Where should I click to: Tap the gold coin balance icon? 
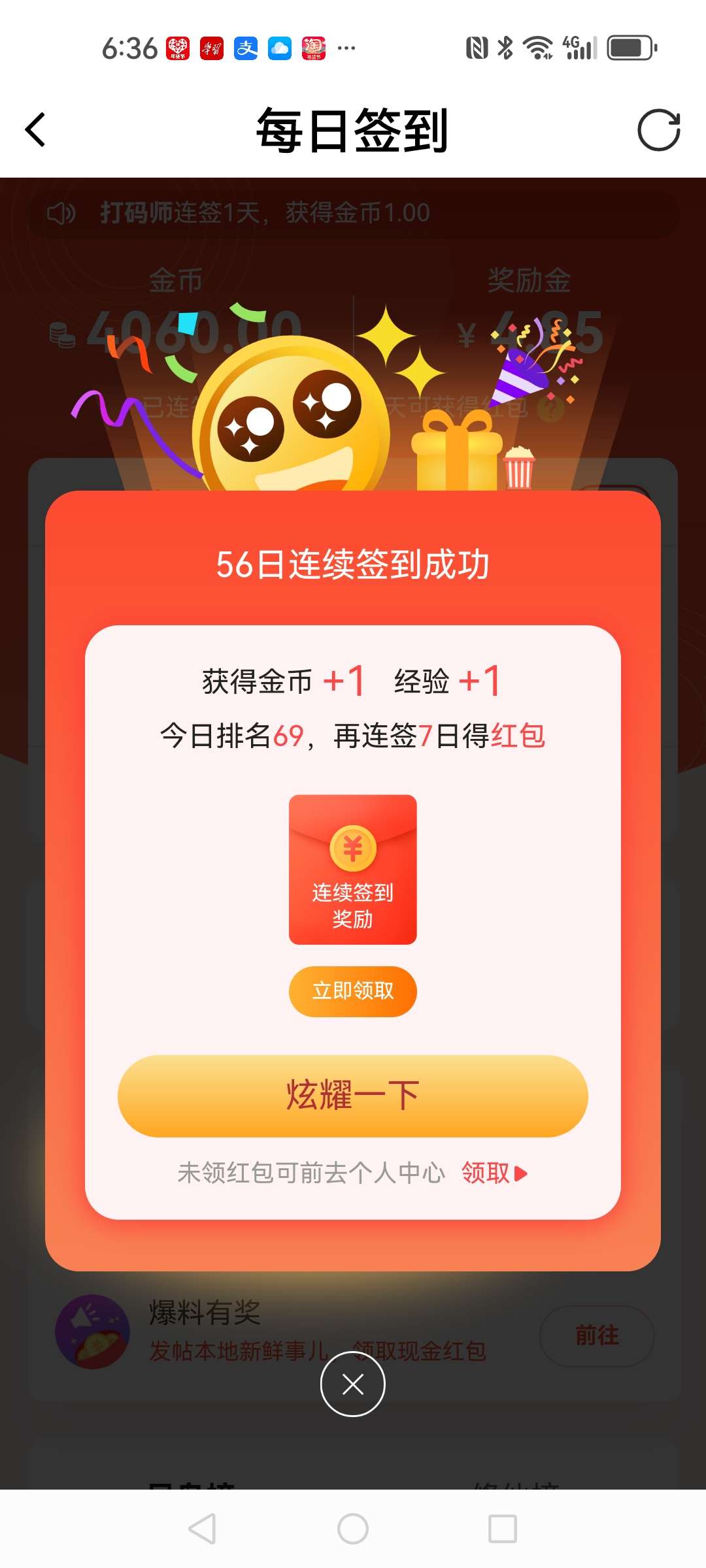61,333
